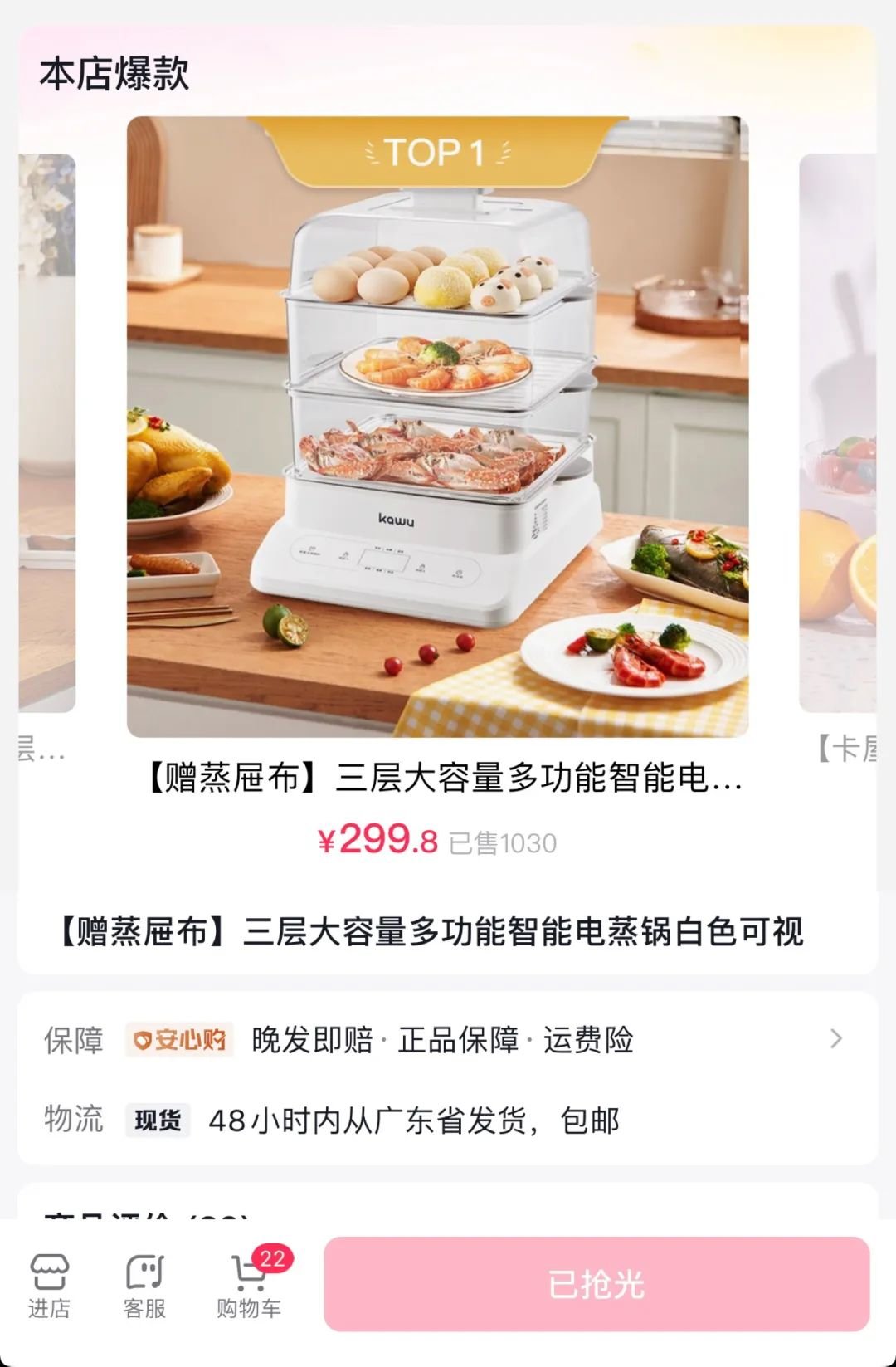Enter the store via 进店
Screen dimensions: 896x1367
click(49, 1285)
